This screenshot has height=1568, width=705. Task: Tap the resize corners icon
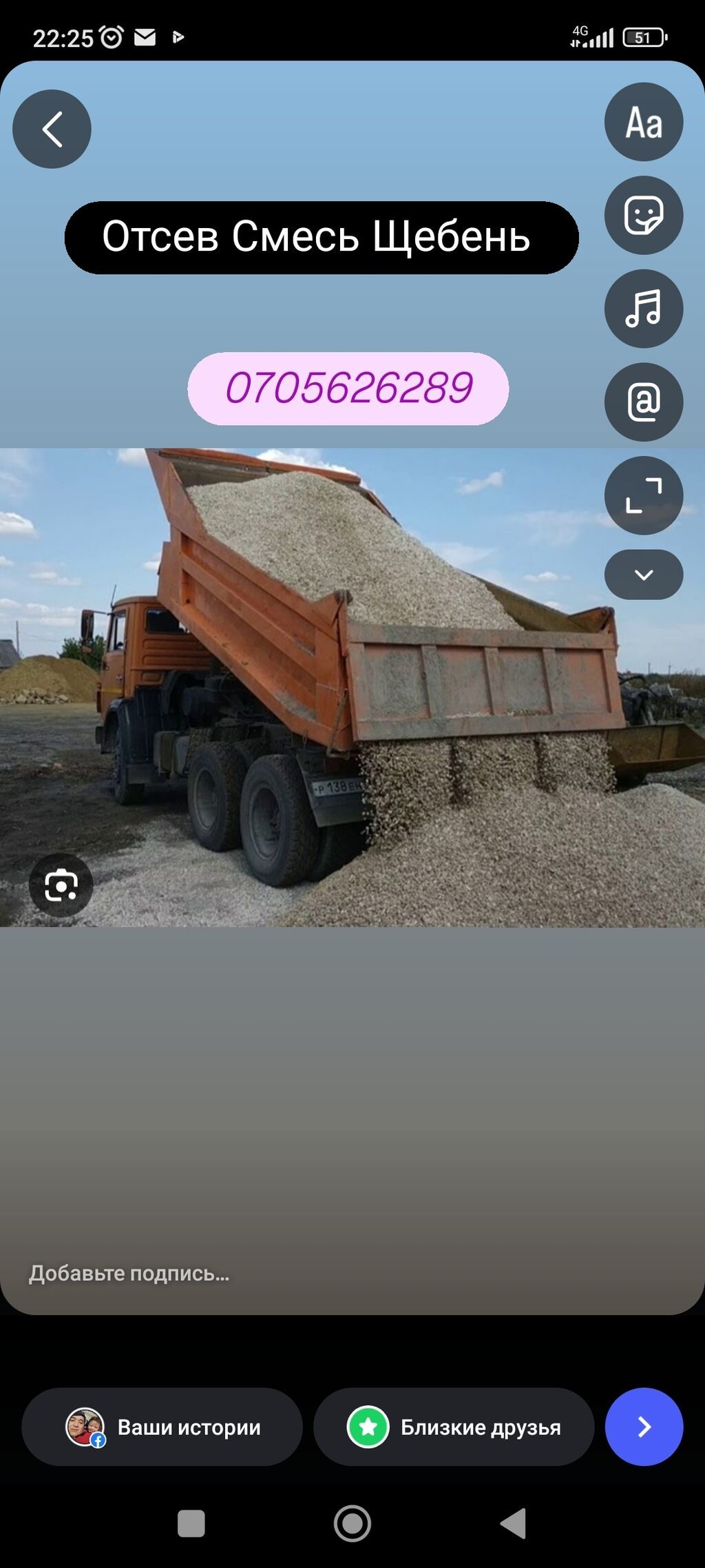point(644,495)
